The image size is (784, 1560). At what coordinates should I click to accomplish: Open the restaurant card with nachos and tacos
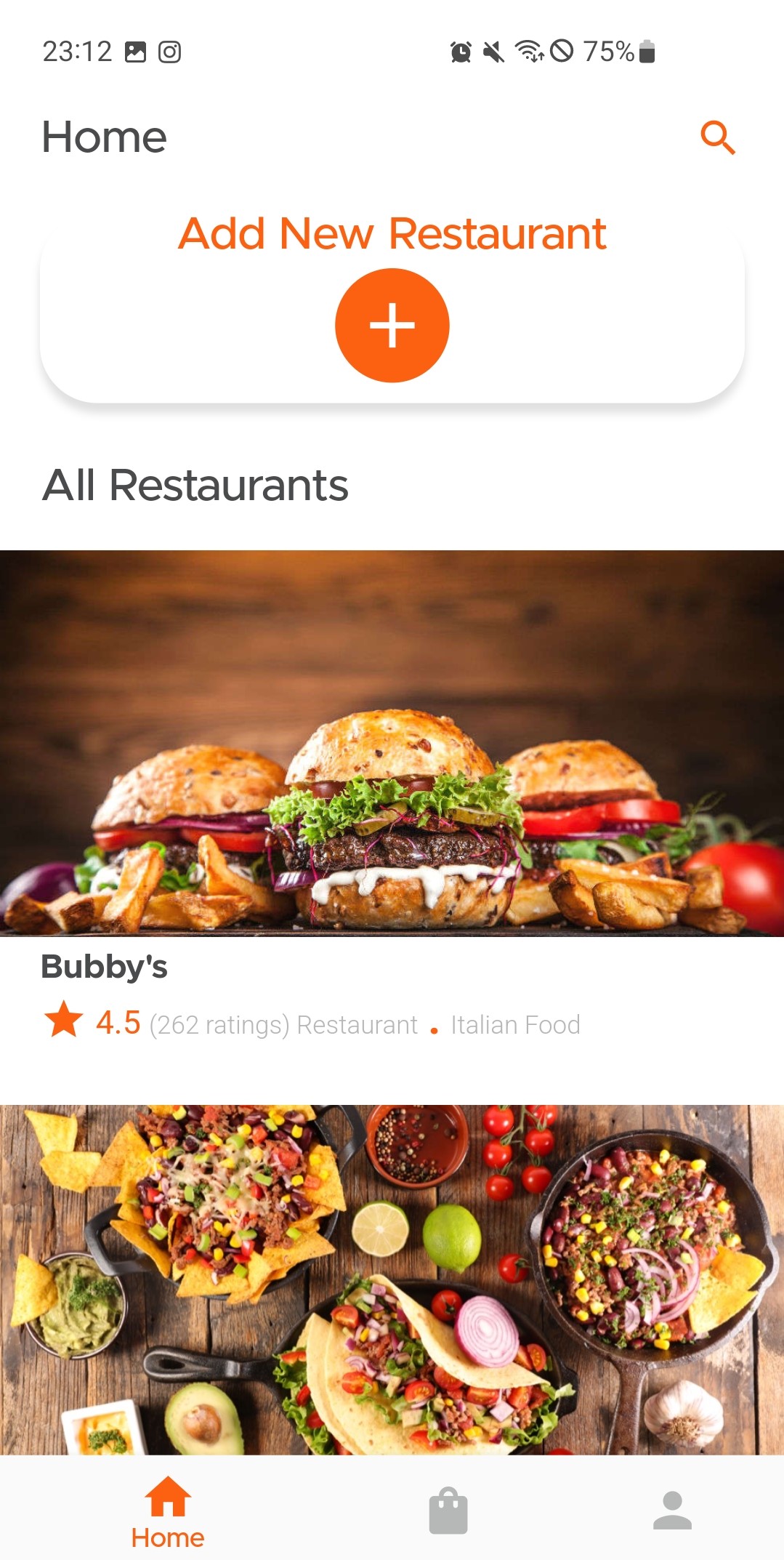point(392,1279)
